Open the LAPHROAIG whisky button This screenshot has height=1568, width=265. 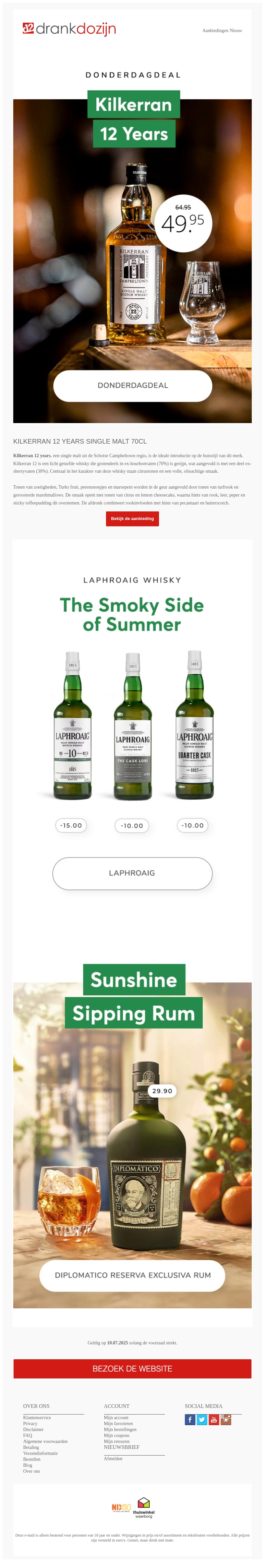[132, 873]
